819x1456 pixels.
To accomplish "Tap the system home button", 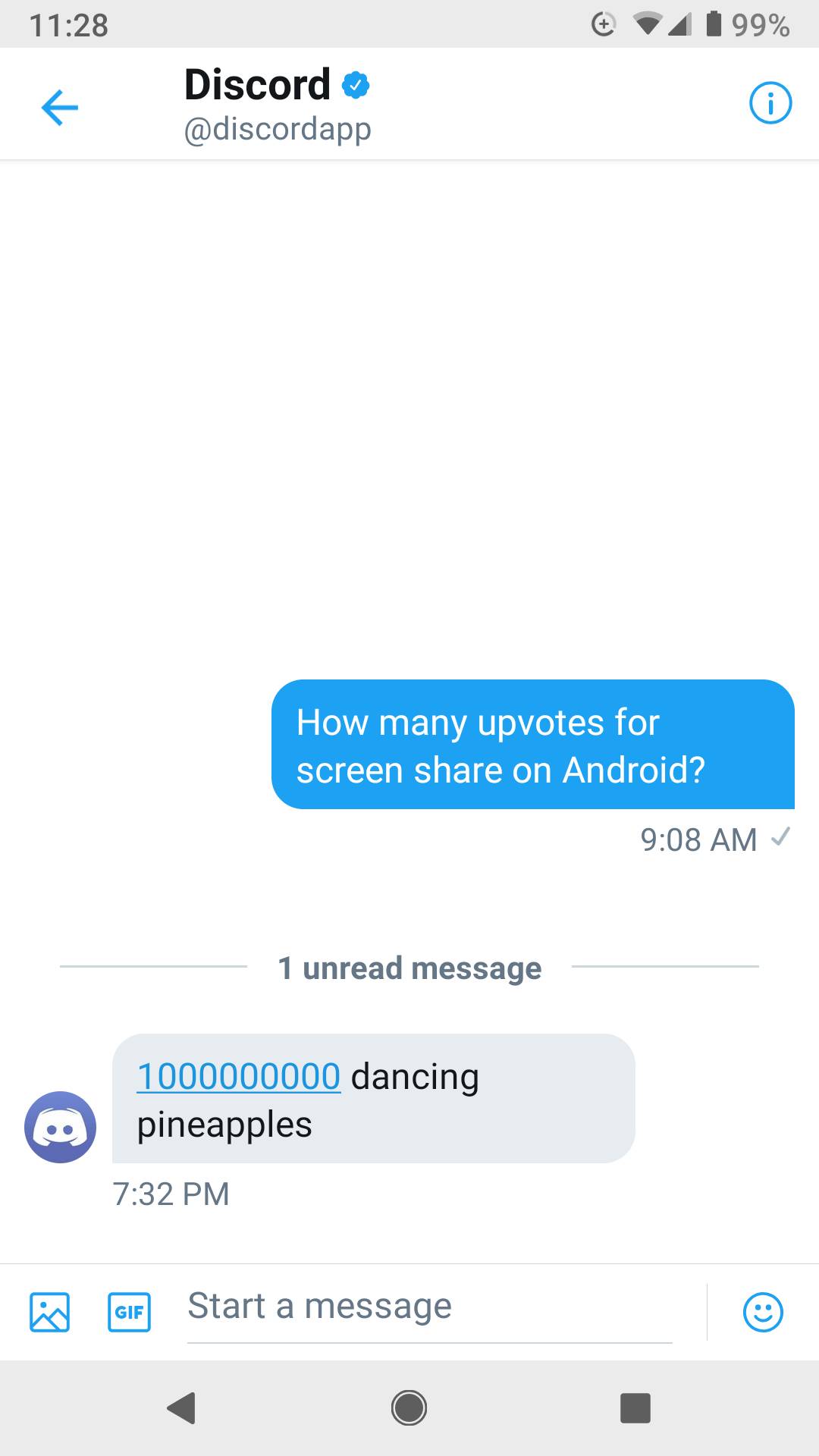I will point(409,1408).
